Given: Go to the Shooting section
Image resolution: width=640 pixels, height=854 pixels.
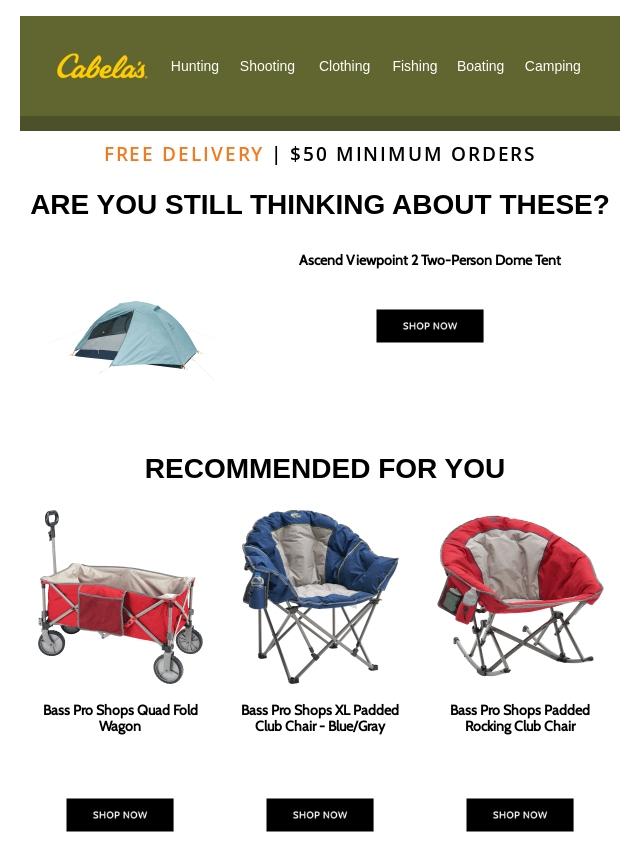Looking at the screenshot, I should [267, 66].
